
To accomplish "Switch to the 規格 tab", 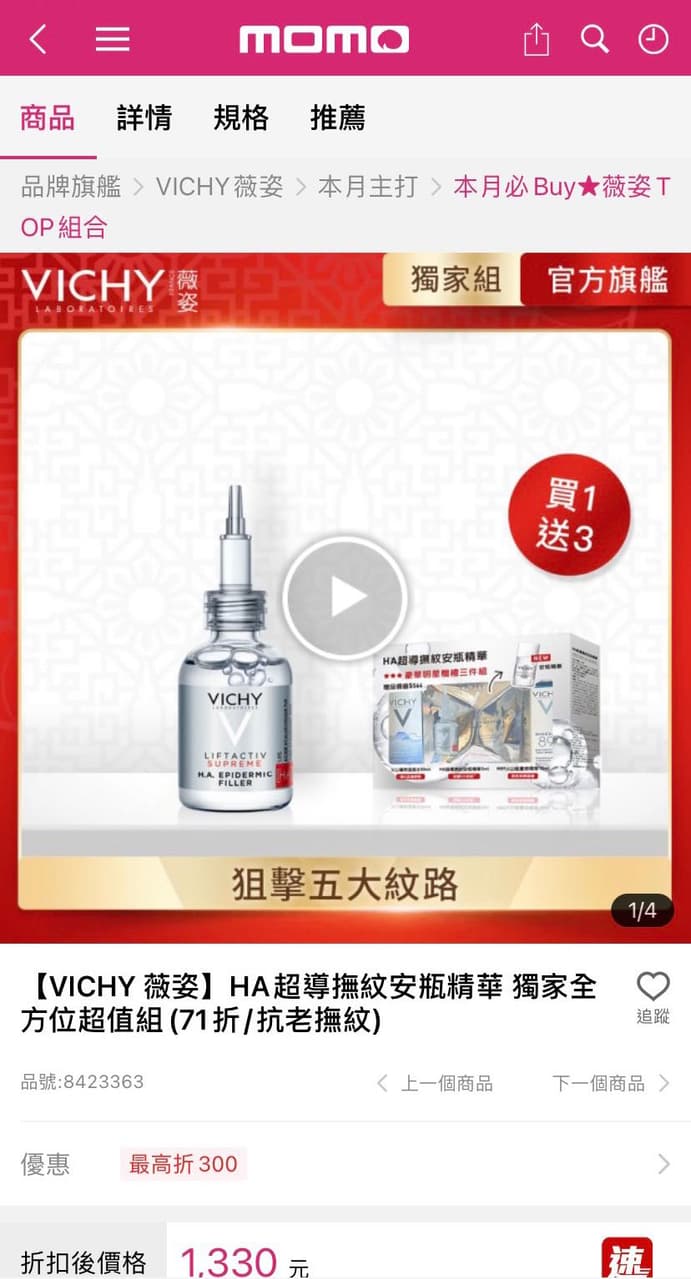I will pyautogui.click(x=241, y=118).
